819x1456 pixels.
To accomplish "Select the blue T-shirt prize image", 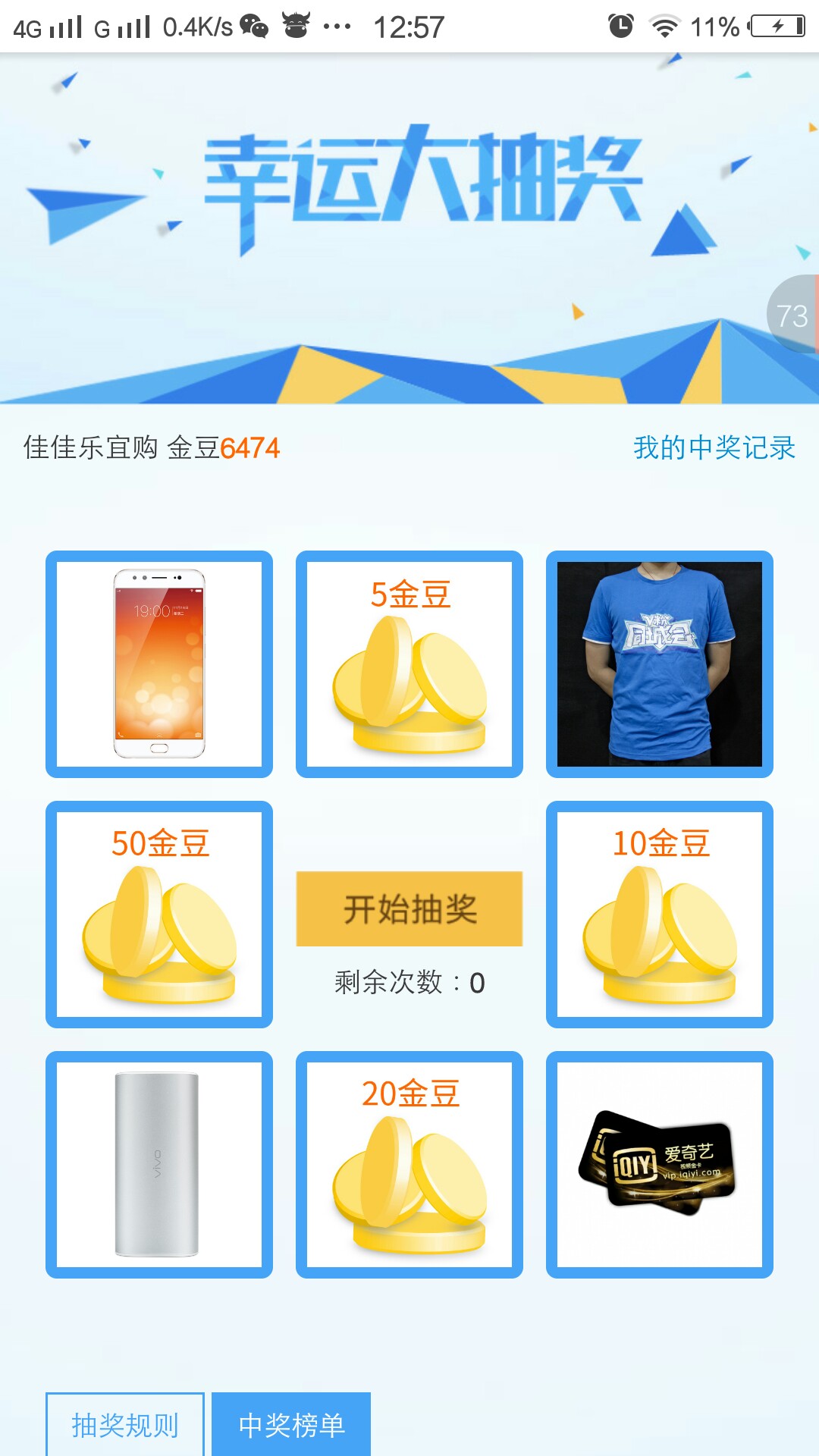I will (x=659, y=664).
